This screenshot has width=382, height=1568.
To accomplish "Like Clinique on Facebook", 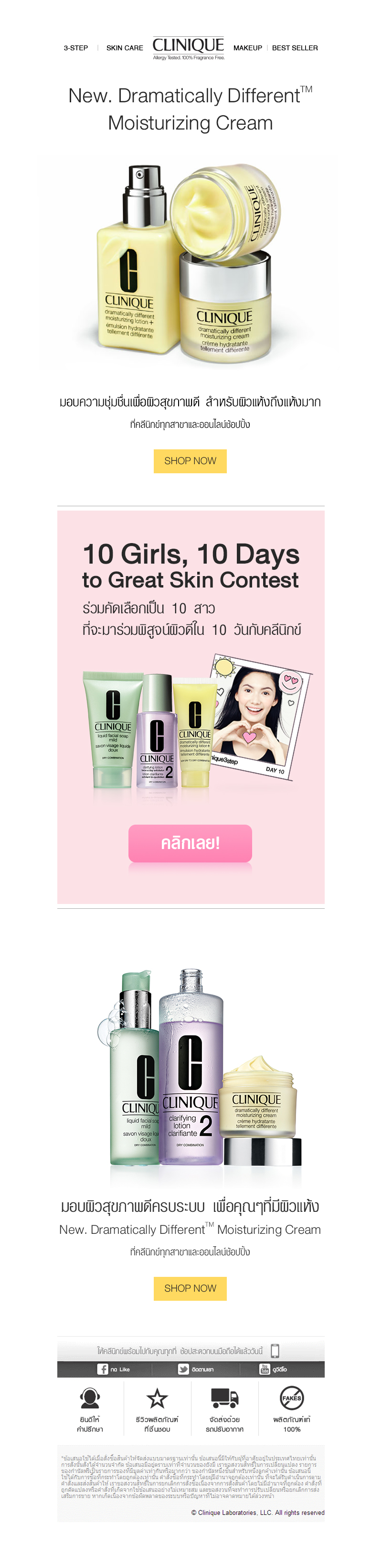I will (114, 1369).
